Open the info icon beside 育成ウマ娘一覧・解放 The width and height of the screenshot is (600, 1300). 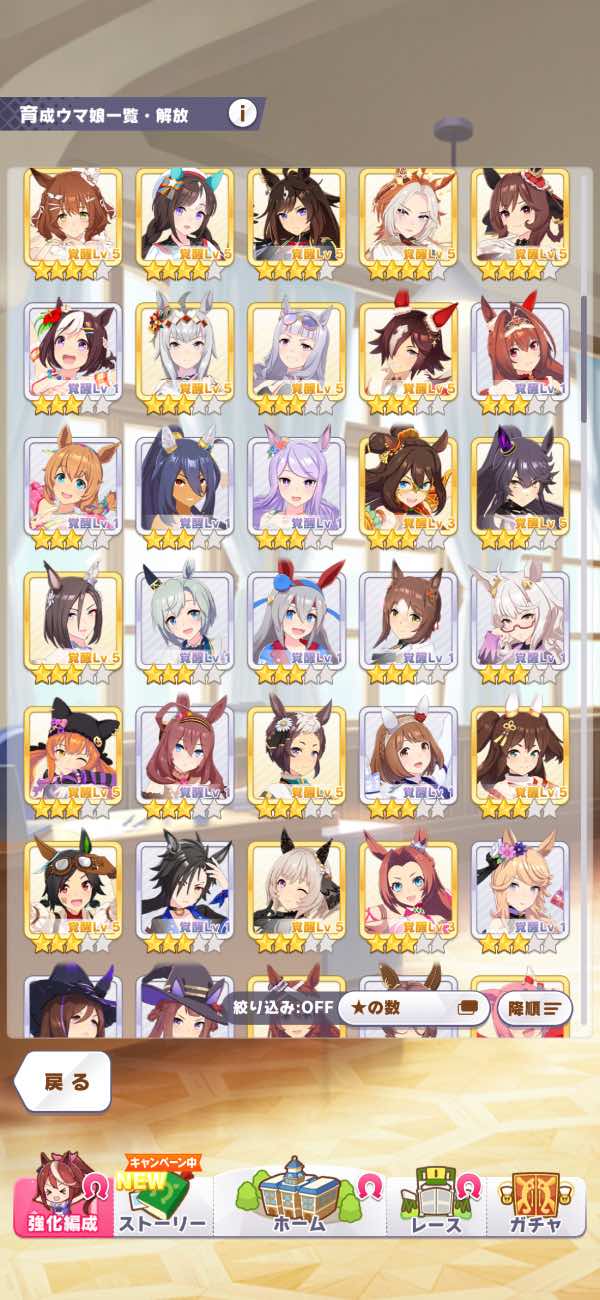242,113
